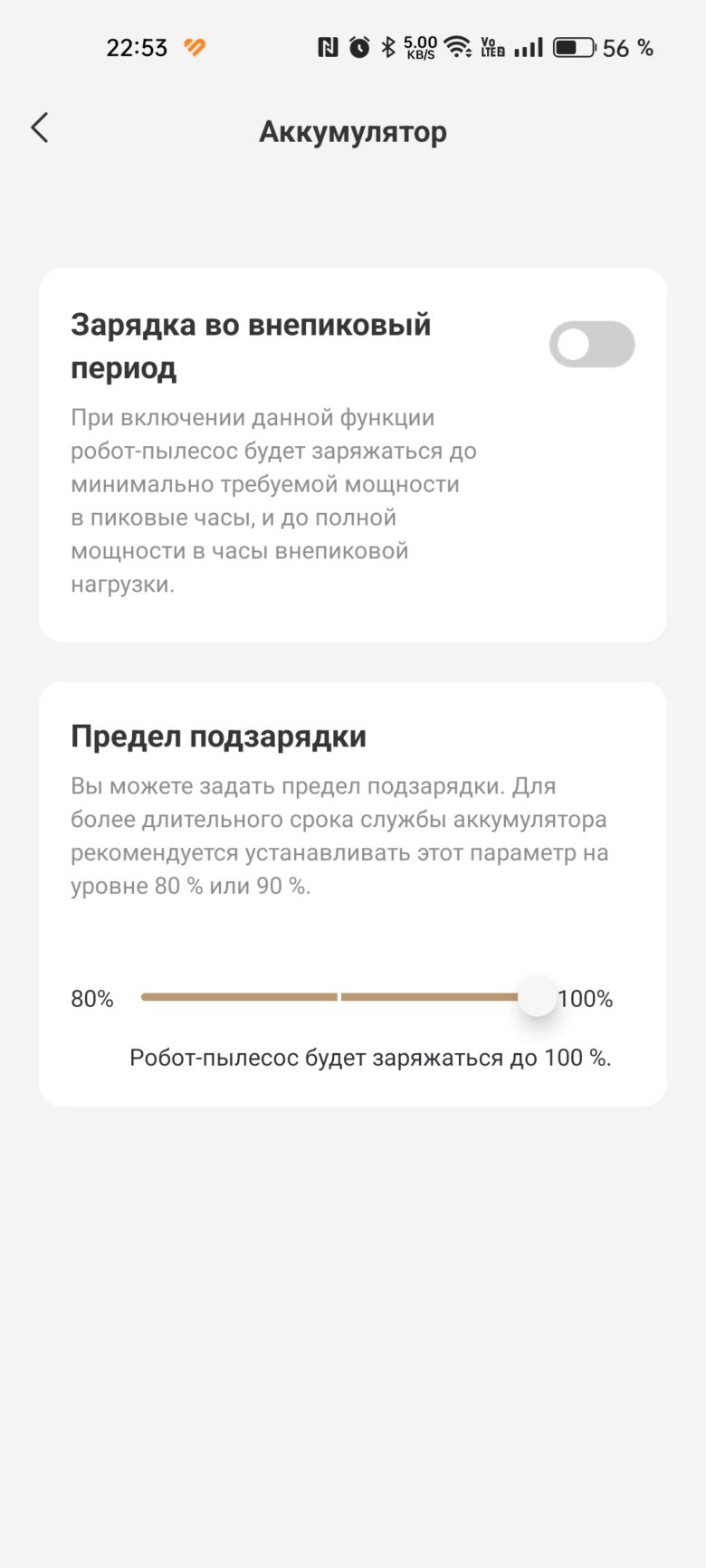
Task: Tap the midpoint of the Предел подзарядки slider
Action: [x=339, y=997]
